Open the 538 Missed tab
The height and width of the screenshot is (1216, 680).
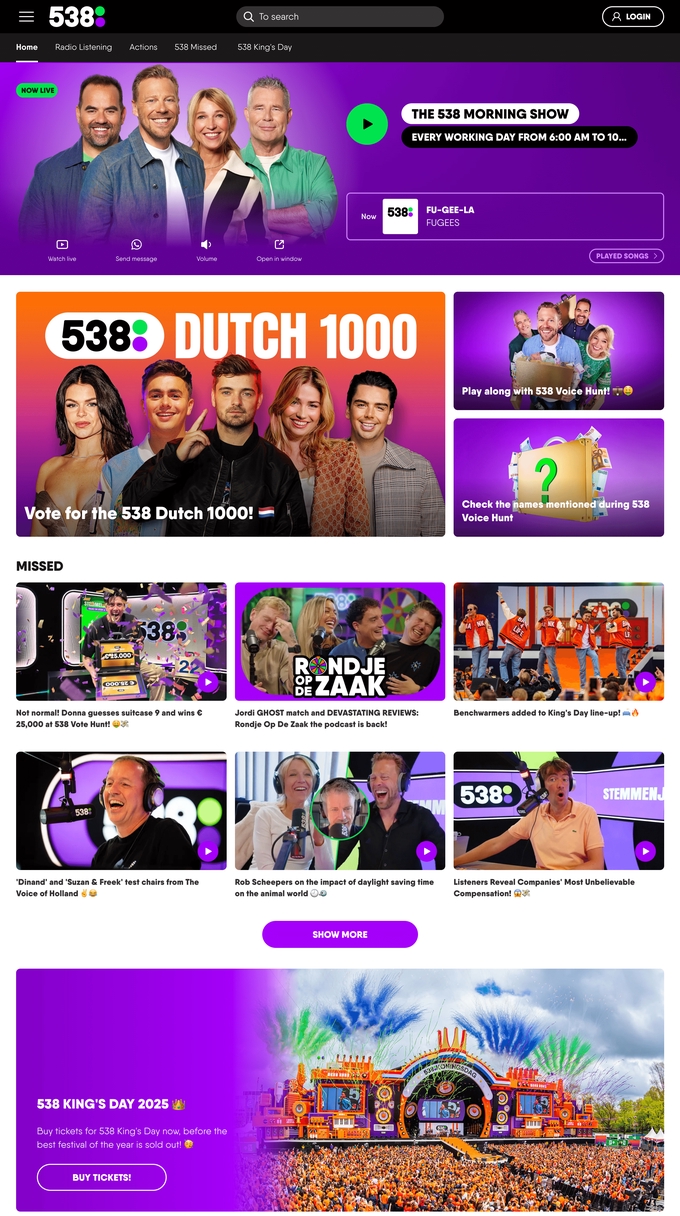tap(195, 47)
